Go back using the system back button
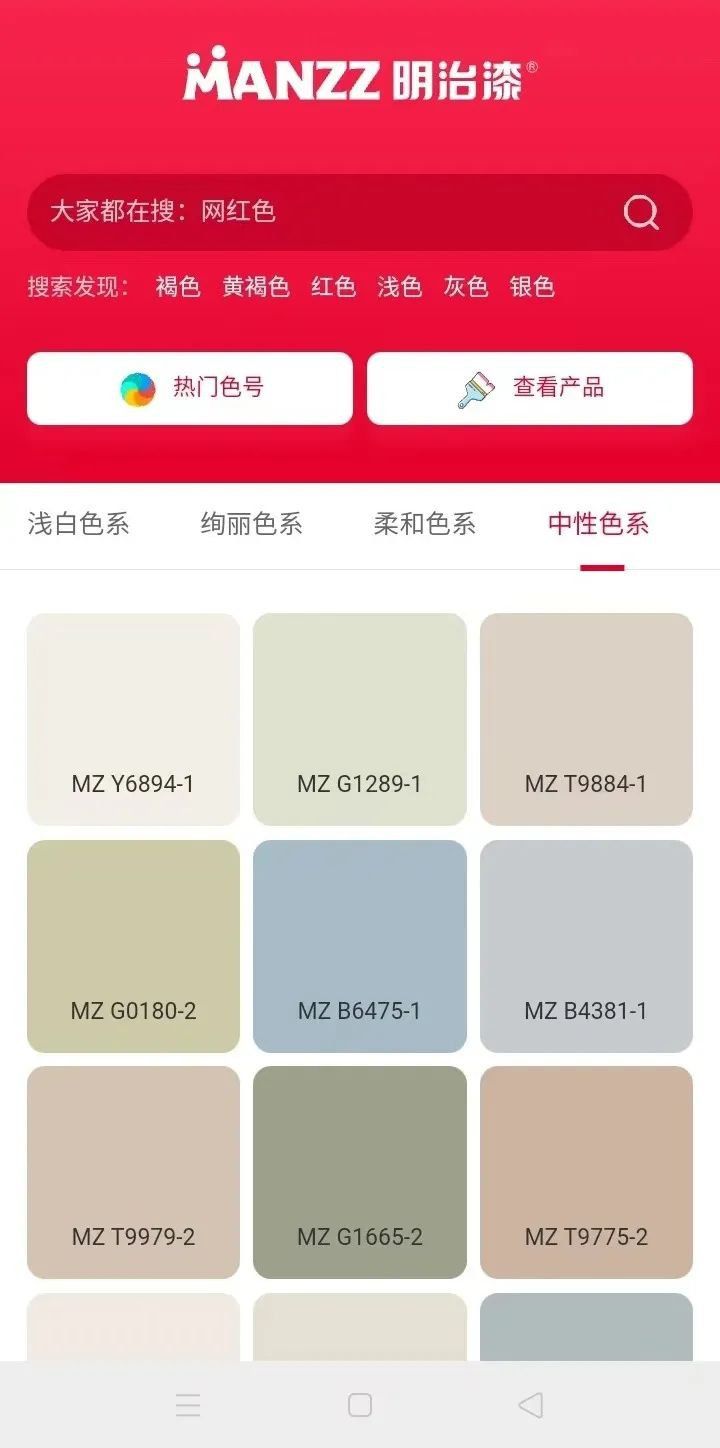Viewport: 720px width, 1448px height. (x=531, y=1405)
